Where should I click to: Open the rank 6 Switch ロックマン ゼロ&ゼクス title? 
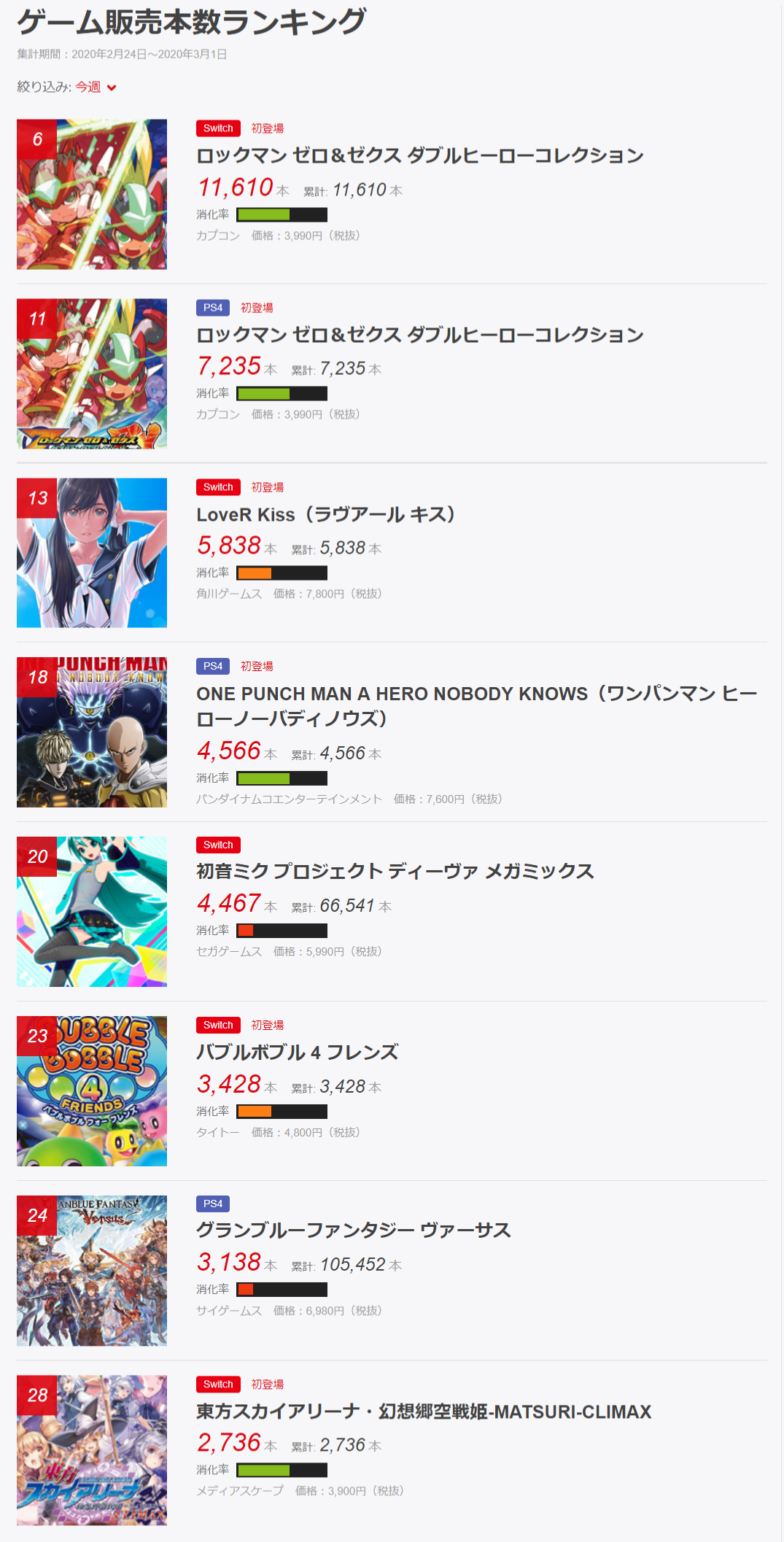(419, 155)
